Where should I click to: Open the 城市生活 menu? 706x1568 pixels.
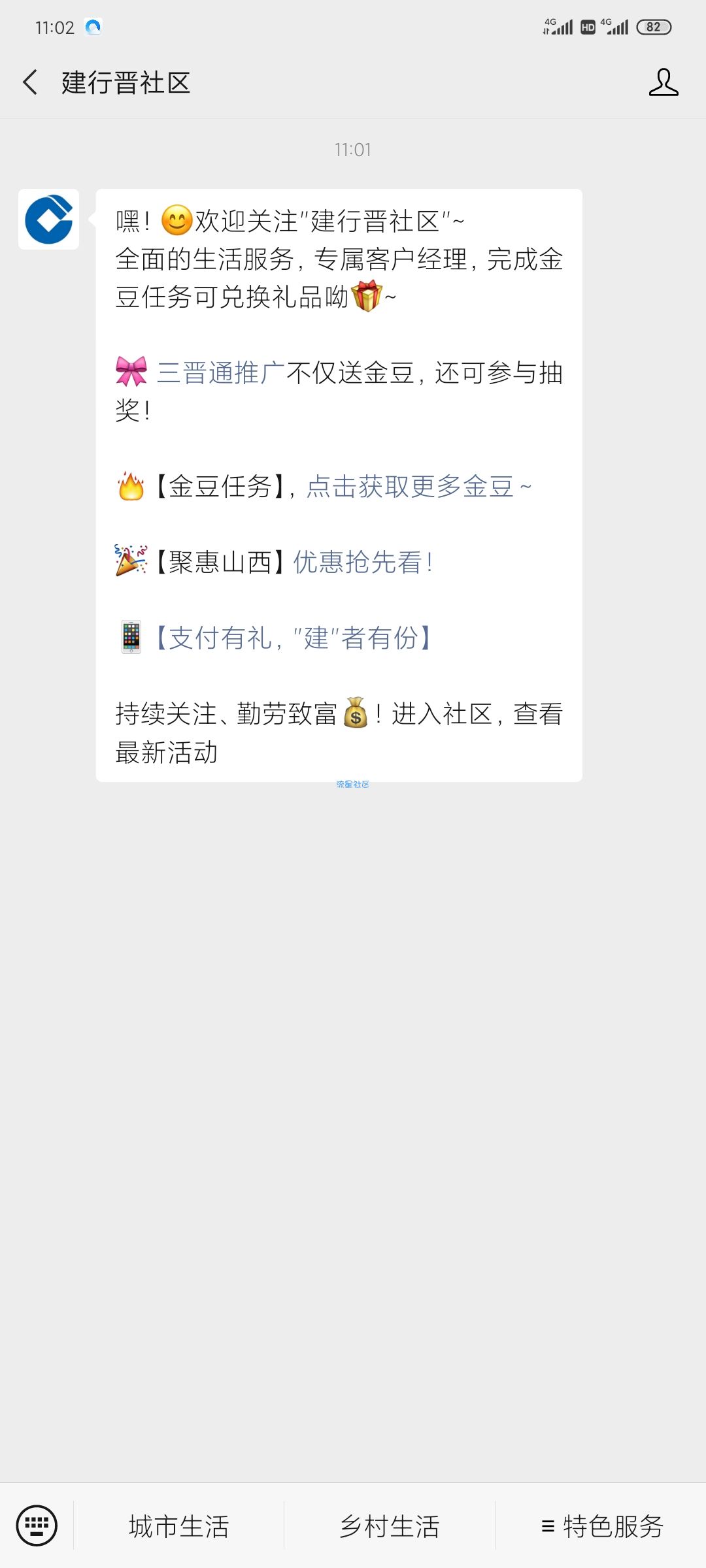tap(179, 1527)
